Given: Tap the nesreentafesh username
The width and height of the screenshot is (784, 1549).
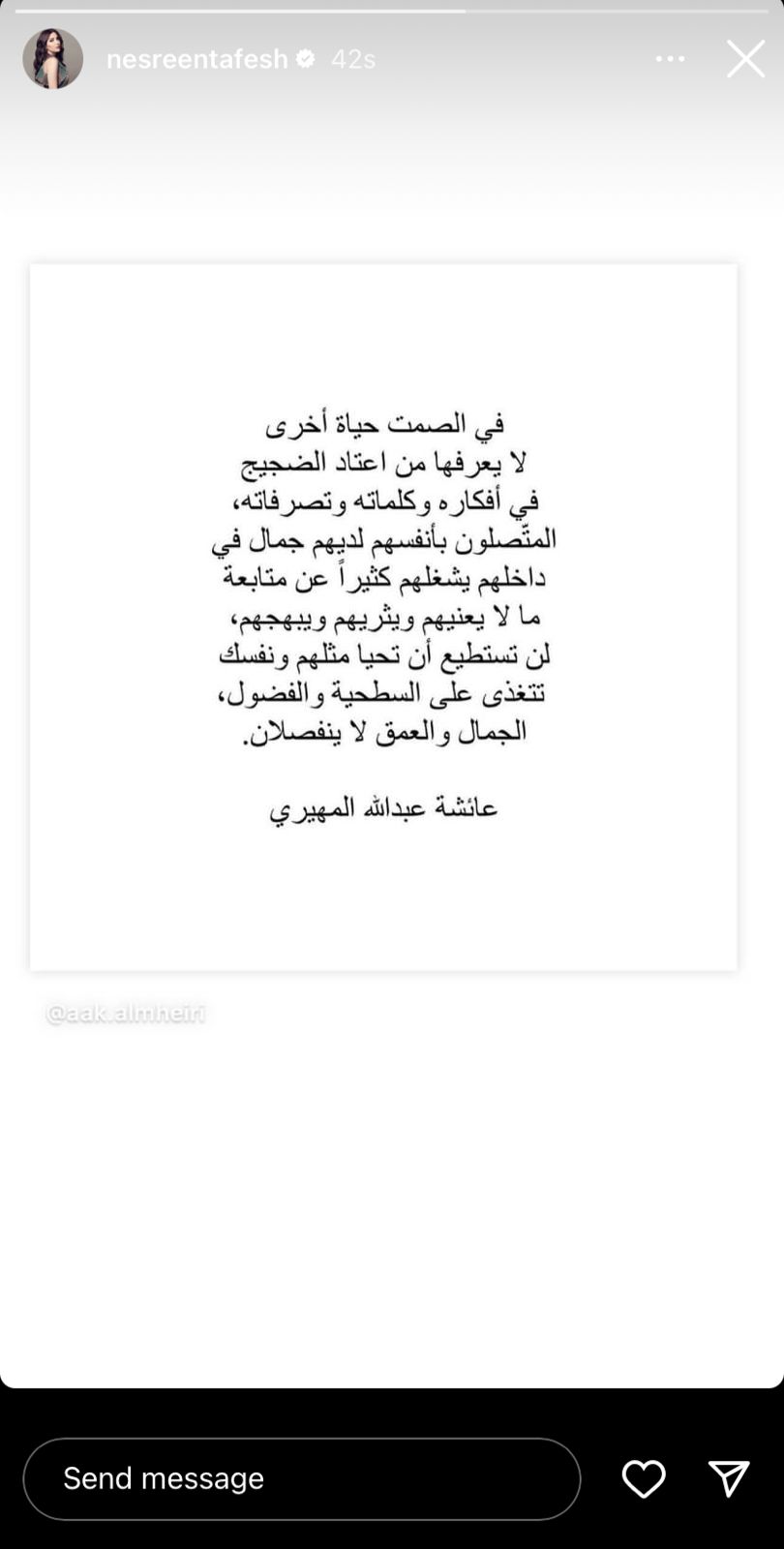Looking at the screenshot, I should pyautogui.click(x=196, y=59).
